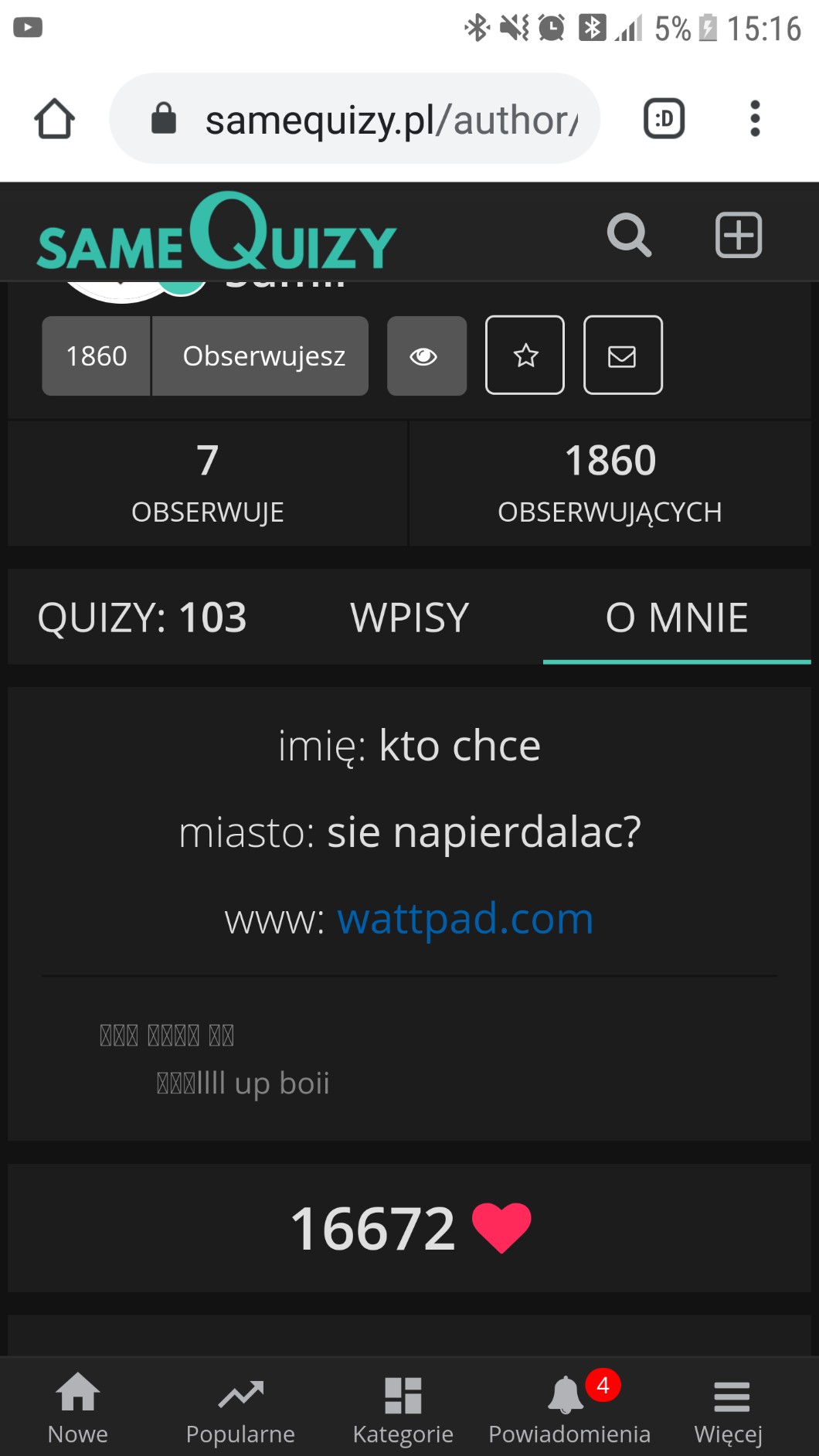Switch to the Quizy: 103 tab
Viewport: 819px width, 1456px height.
click(142, 617)
